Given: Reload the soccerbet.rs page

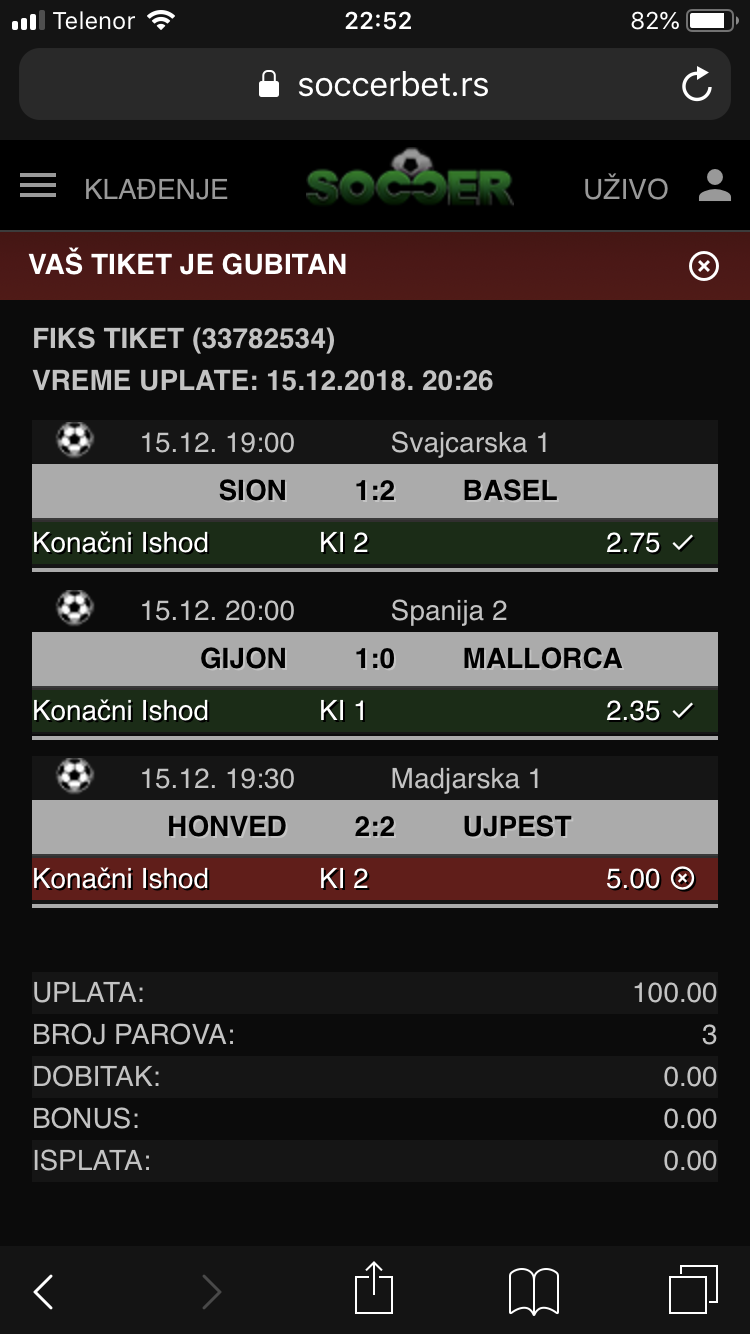Looking at the screenshot, I should pos(697,85).
